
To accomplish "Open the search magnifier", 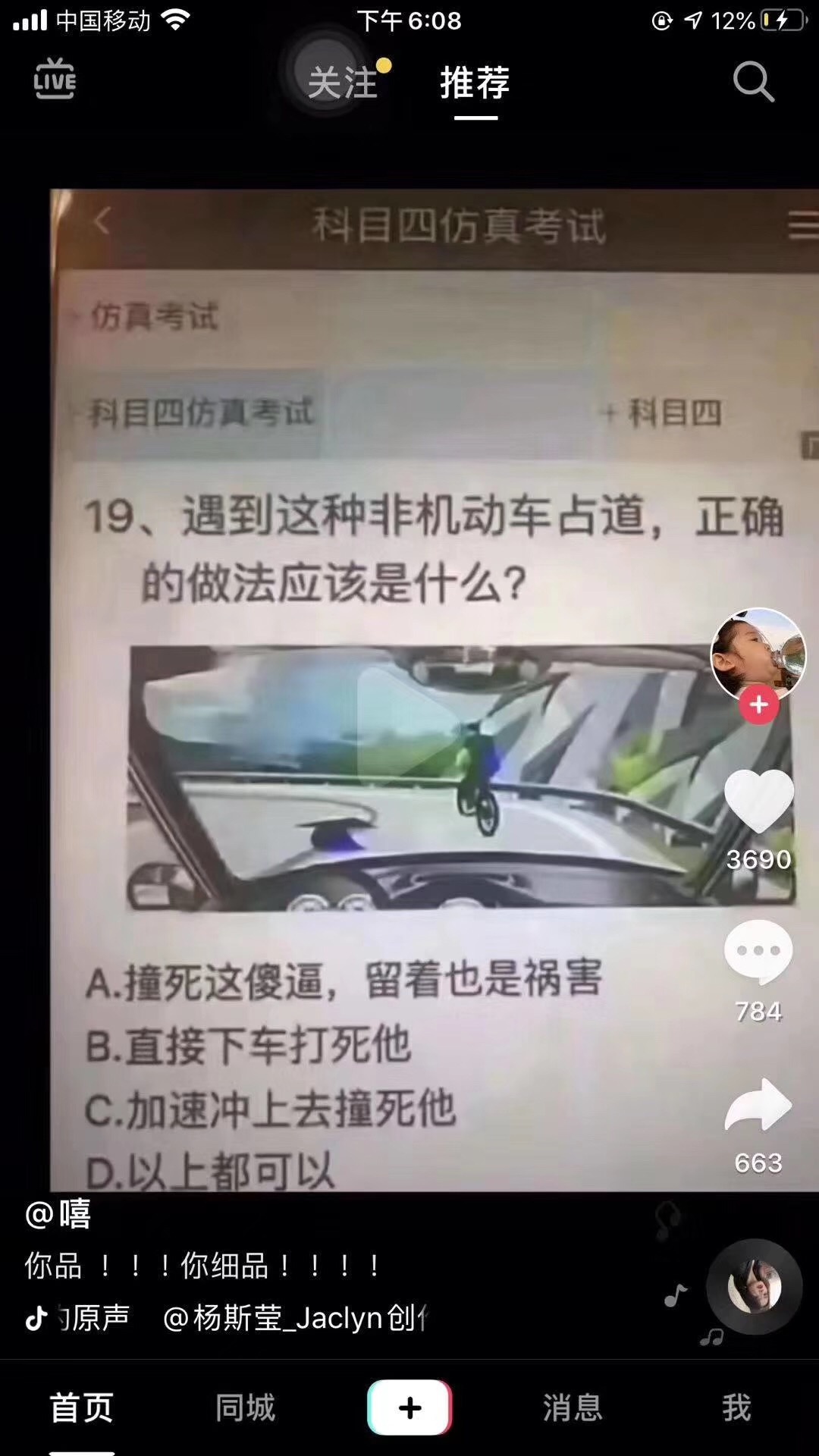I will [752, 81].
